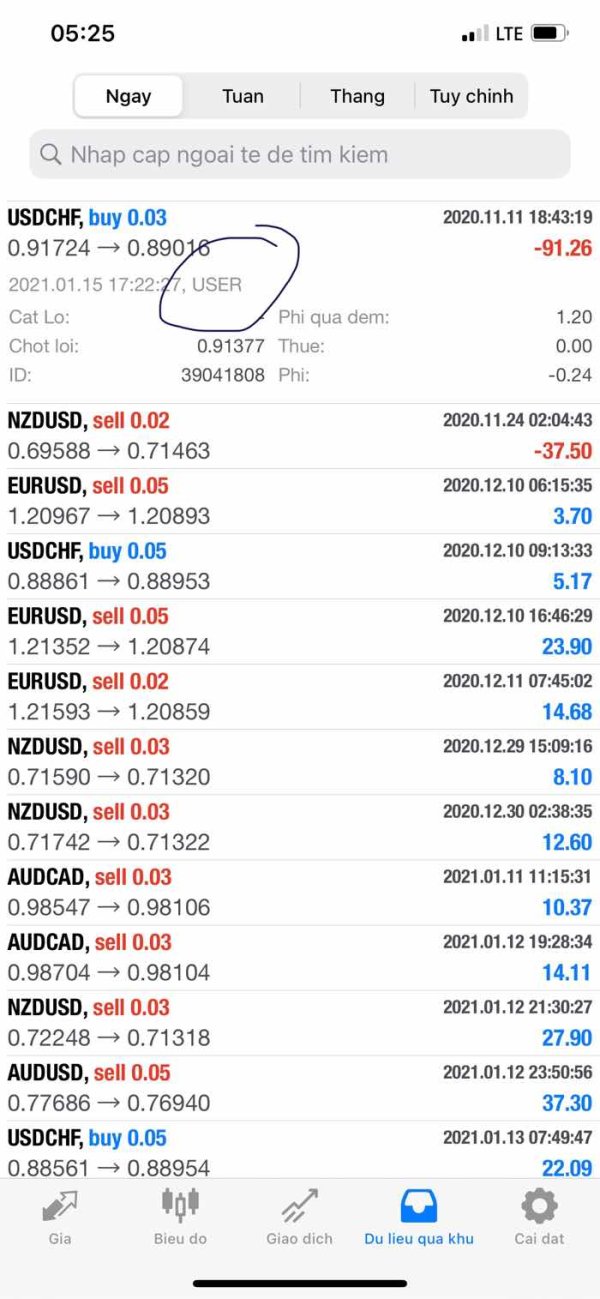Select the Tuan period tab
Screen dimensions: 600x1299
(x=243, y=96)
